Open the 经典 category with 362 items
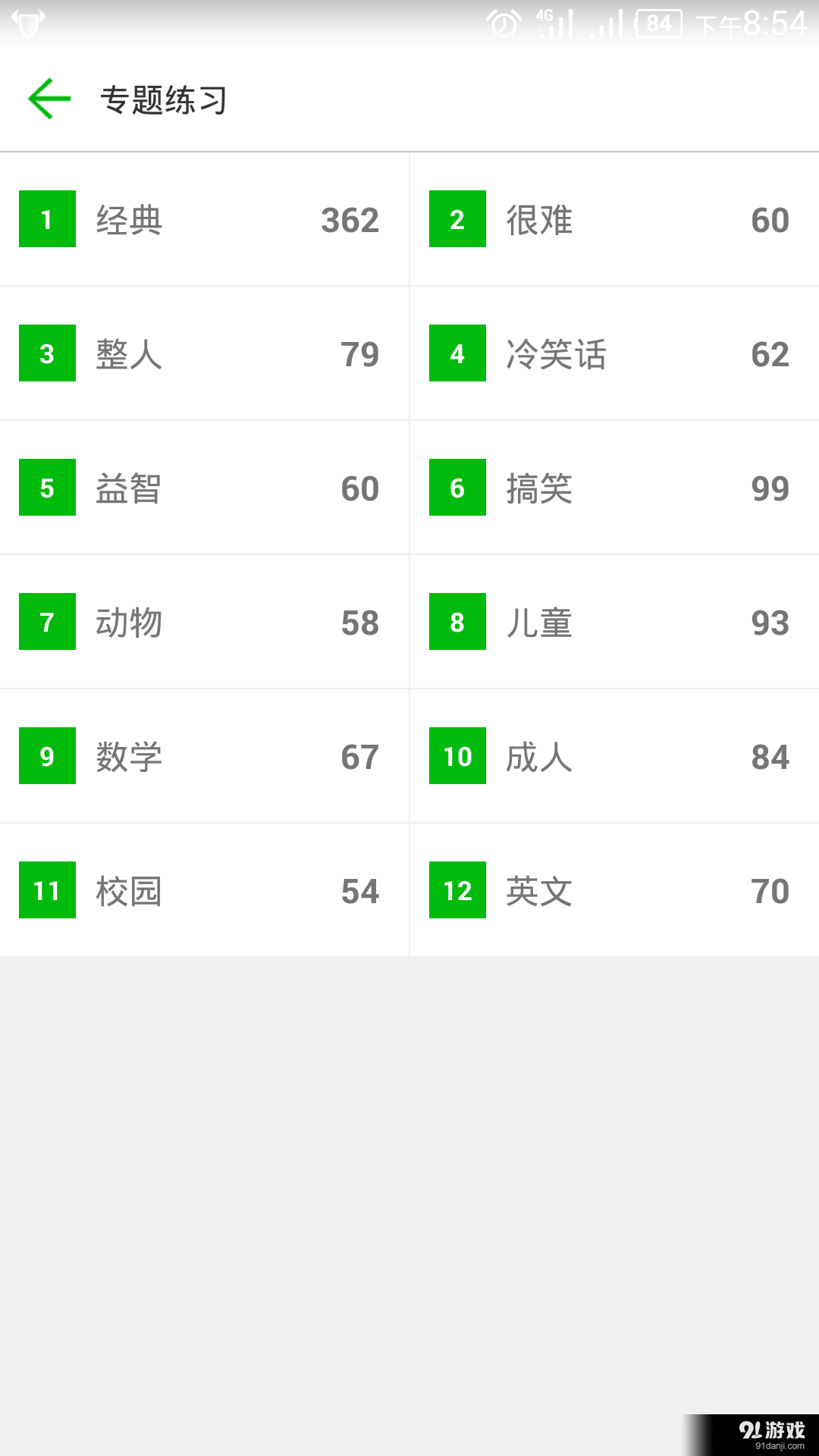The height and width of the screenshot is (1456, 819). click(205, 220)
